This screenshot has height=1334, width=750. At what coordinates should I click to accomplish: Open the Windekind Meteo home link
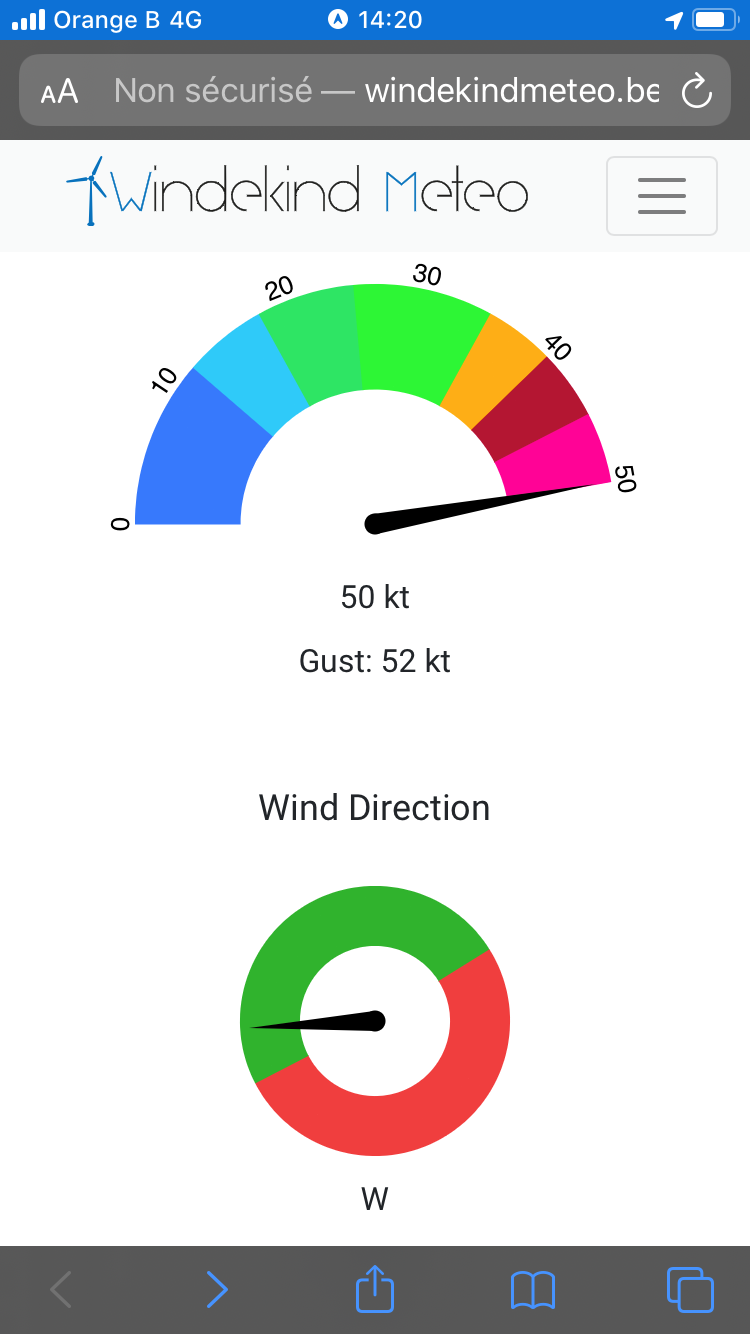[x=297, y=191]
